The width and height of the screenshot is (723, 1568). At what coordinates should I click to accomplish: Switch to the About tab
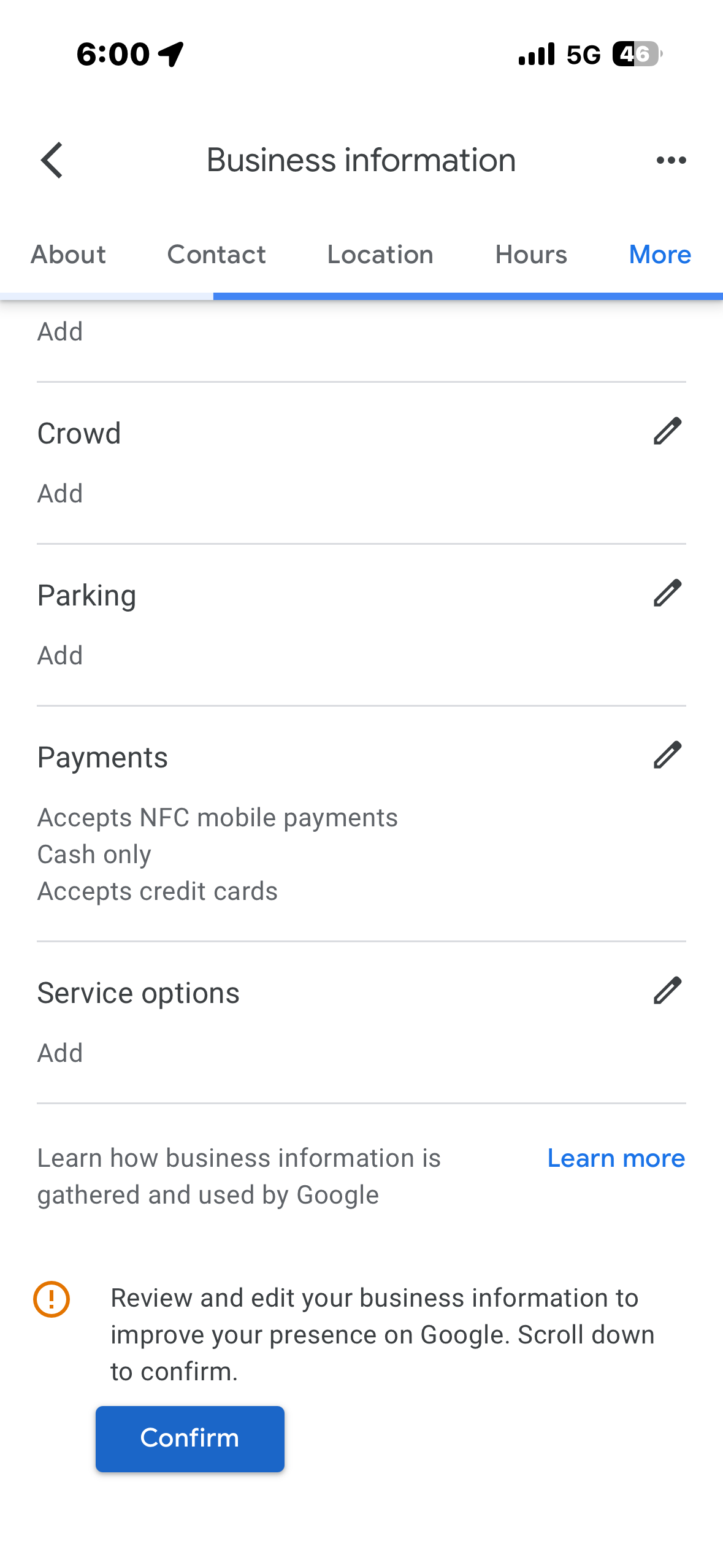[68, 255]
